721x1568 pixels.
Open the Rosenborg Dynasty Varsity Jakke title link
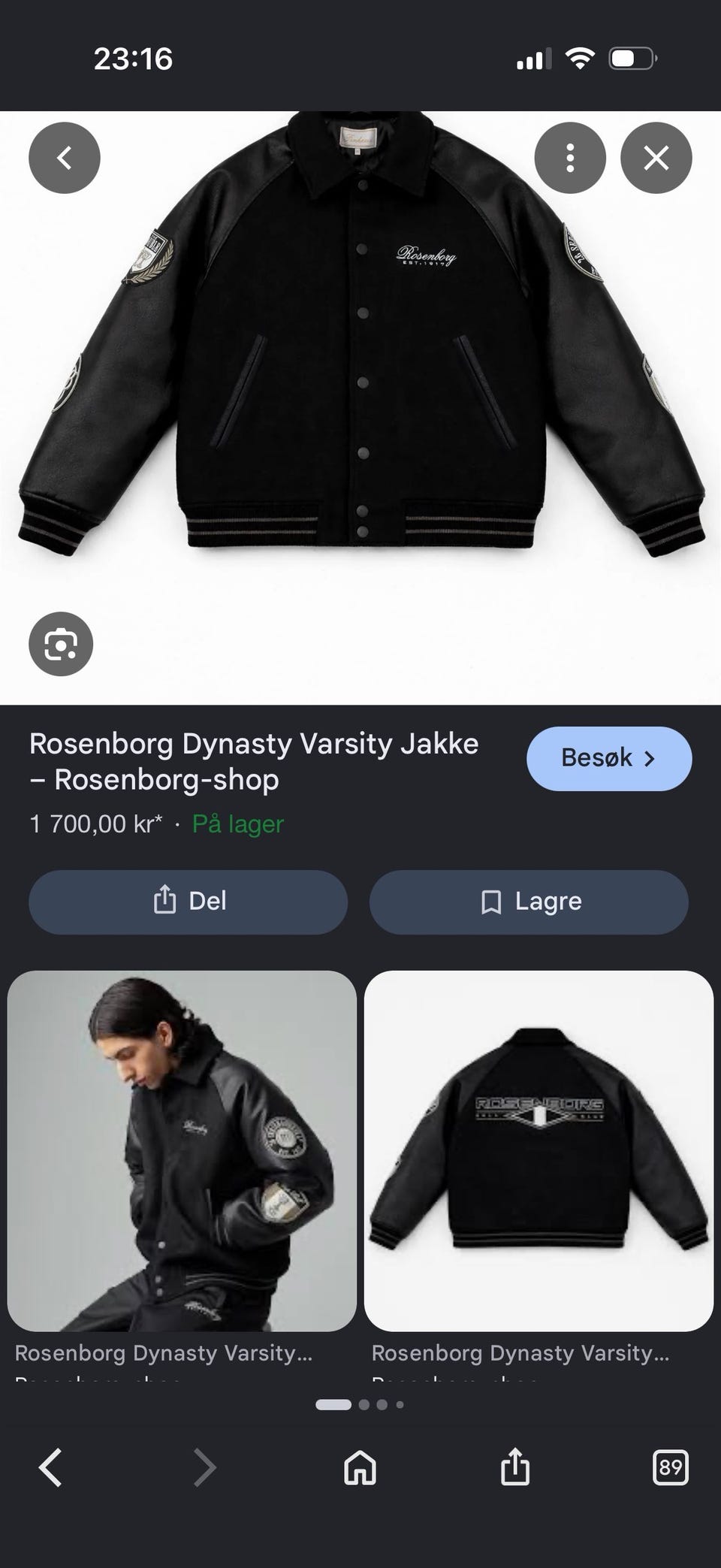(x=254, y=761)
